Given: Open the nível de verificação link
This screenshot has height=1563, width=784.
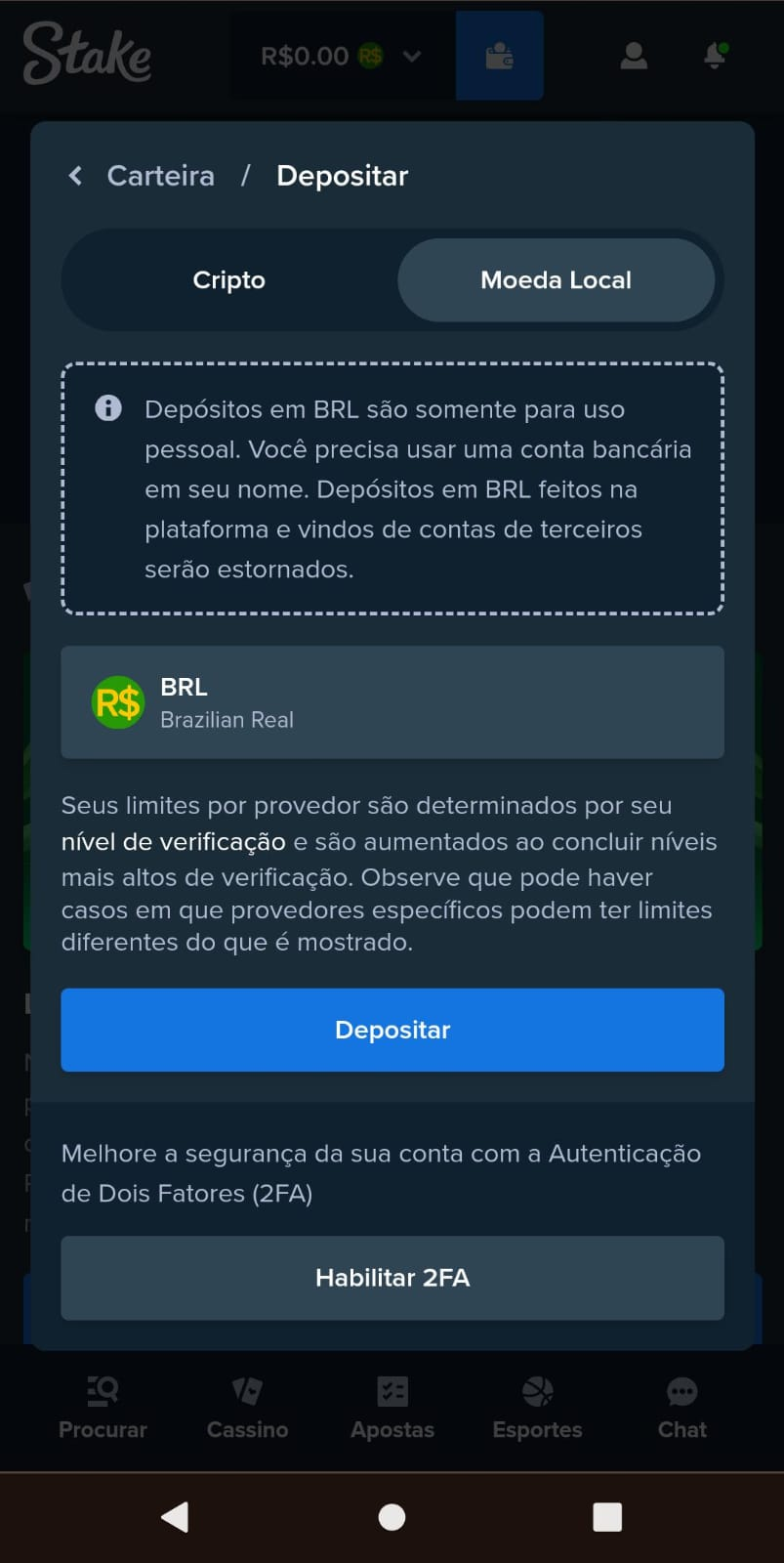Looking at the screenshot, I should (174, 842).
